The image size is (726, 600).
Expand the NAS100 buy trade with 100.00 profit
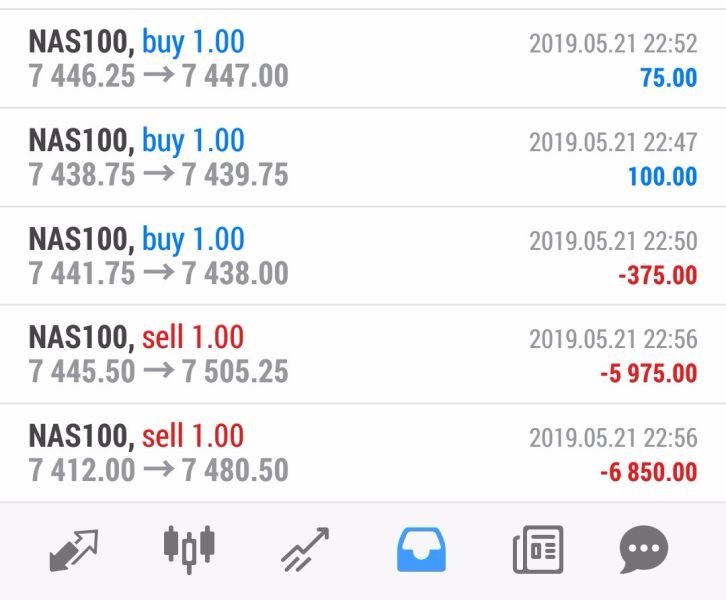tap(363, 158)
